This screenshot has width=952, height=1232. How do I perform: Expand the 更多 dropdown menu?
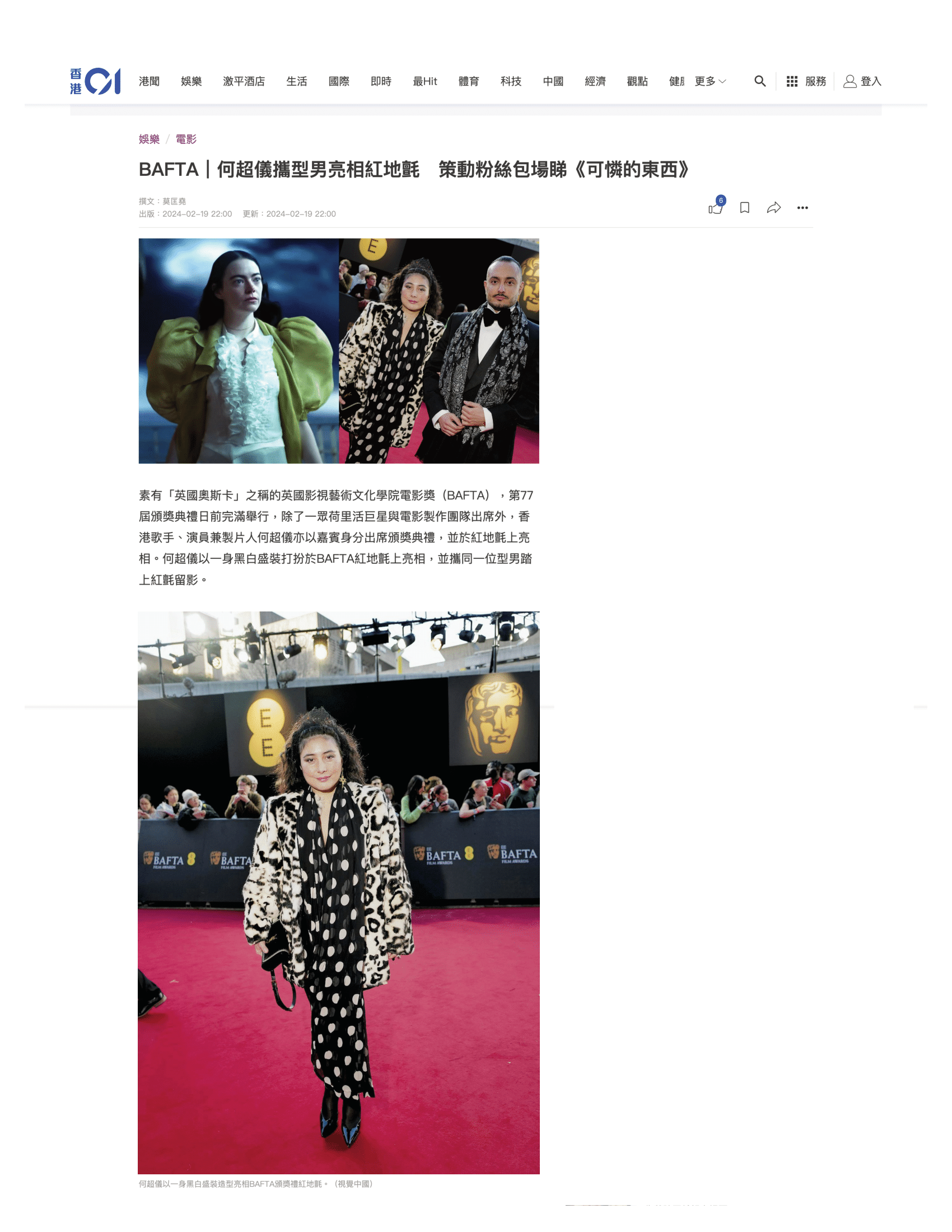point(710,81)
